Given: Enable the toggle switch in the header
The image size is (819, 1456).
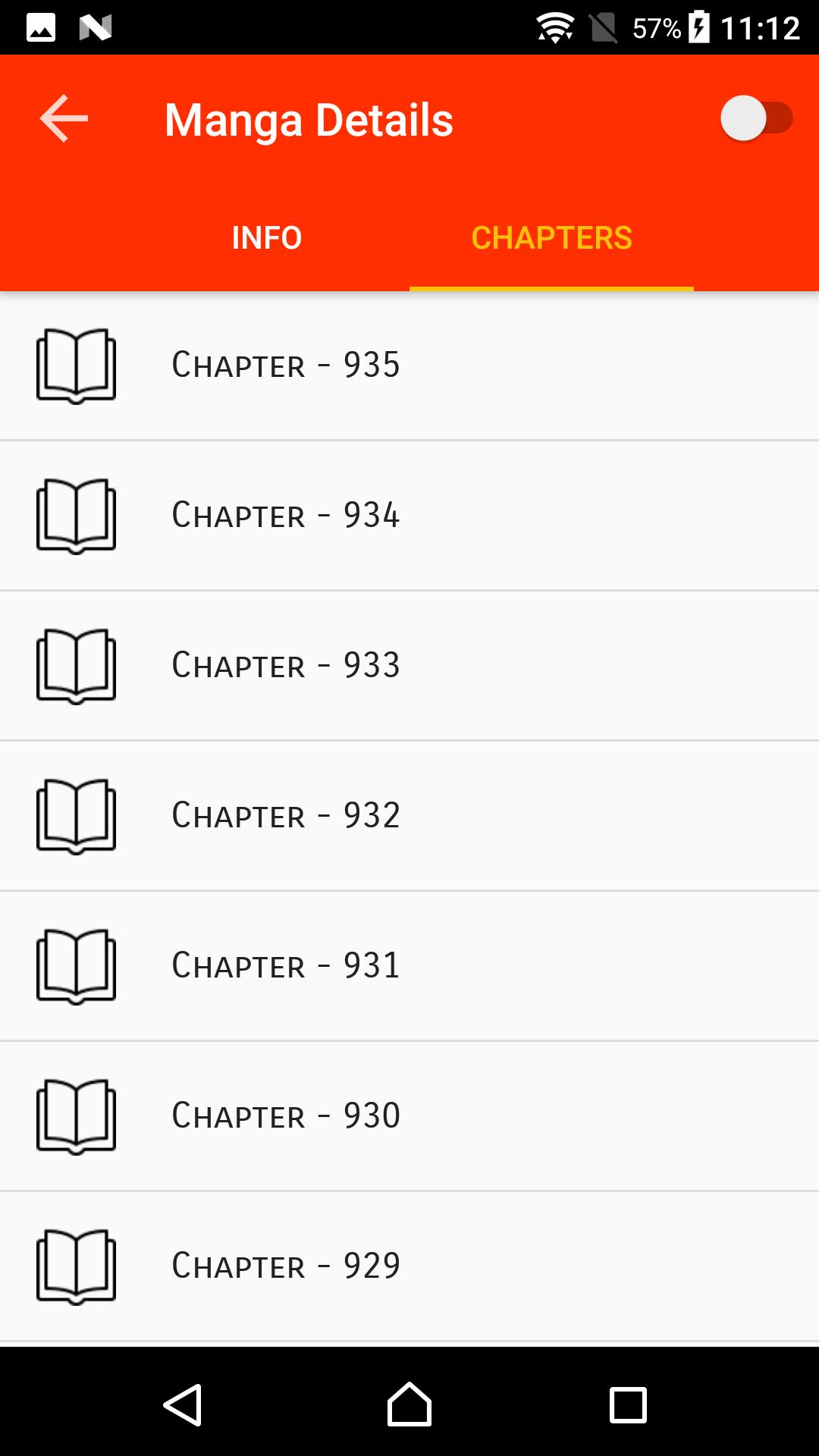Looking at the screenshot, I should tap(754, 118).
